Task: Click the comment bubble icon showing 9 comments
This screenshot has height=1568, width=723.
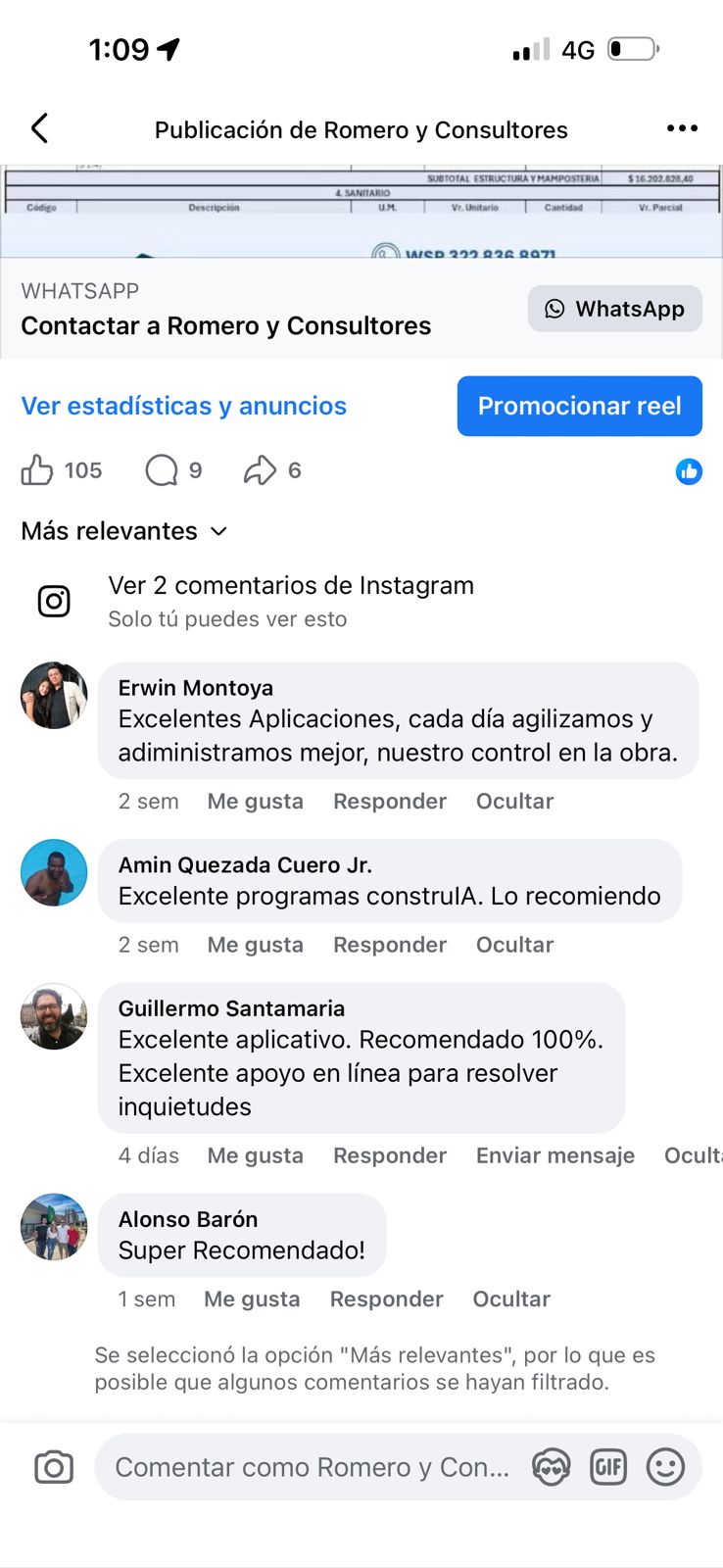Action: tap(160, 470)
